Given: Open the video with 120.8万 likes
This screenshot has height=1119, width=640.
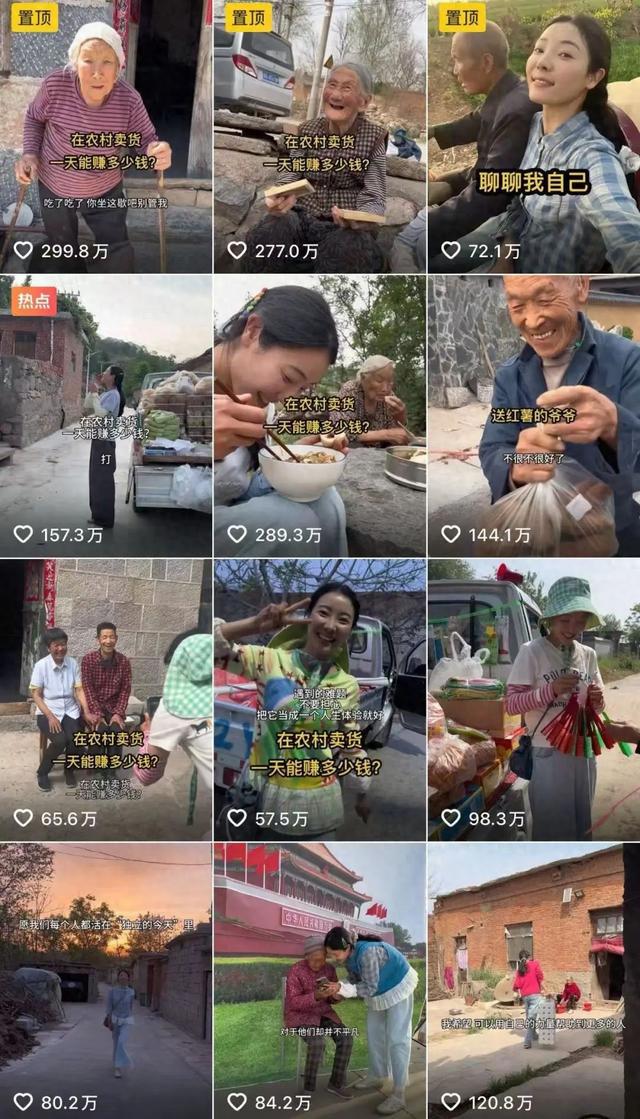Looking at the screenshot, I should tap(533, 980).
